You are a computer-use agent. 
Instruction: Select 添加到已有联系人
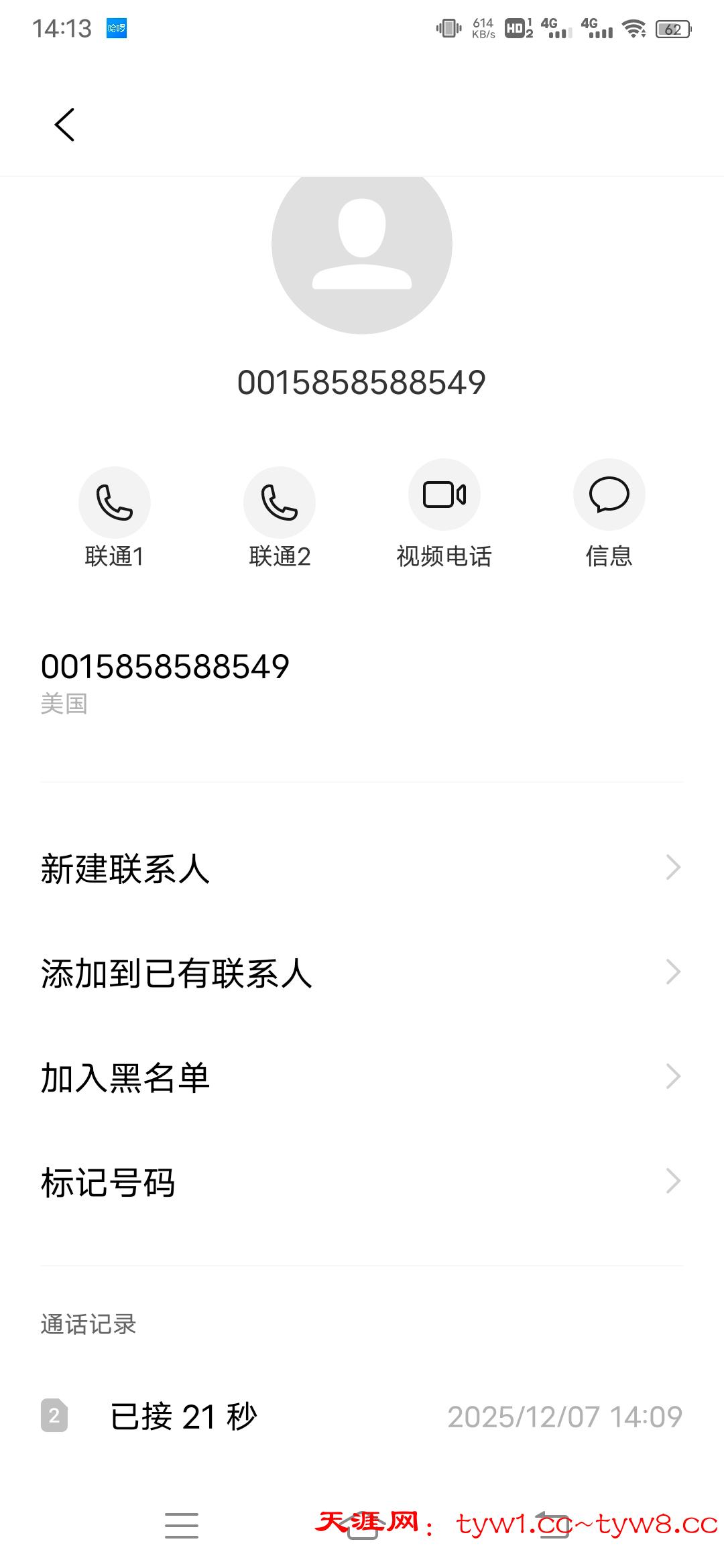click(x=362, y=973)
